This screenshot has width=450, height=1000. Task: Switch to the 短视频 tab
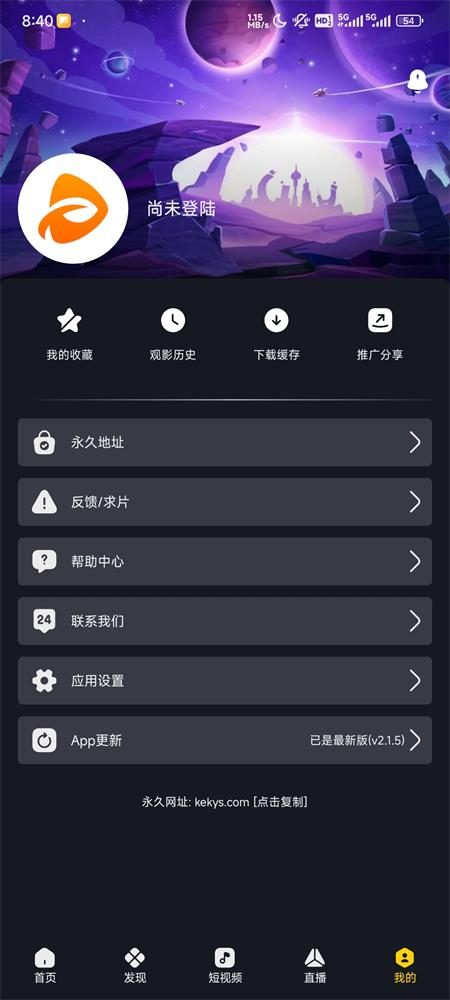tap(225, 966)
